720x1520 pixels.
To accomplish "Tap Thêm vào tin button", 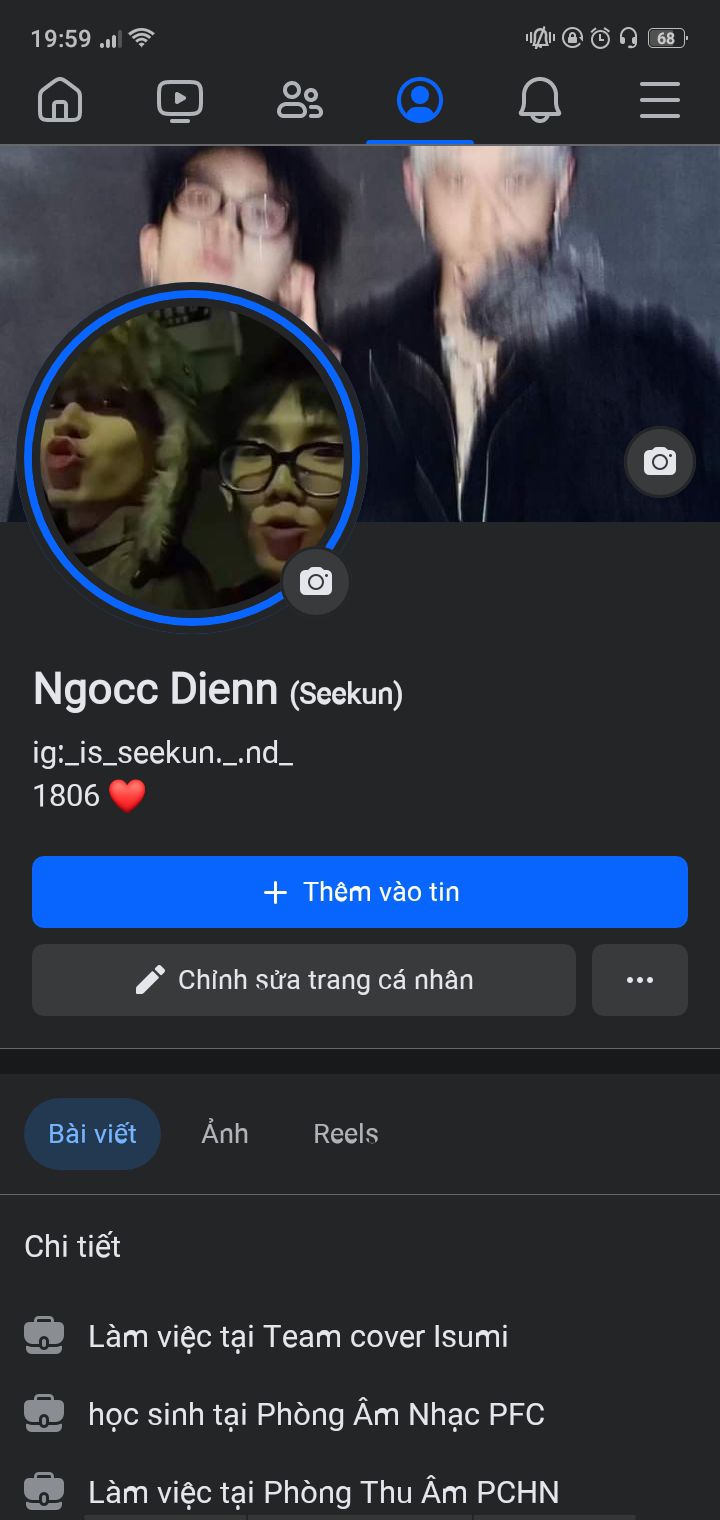I will [360, 892].
